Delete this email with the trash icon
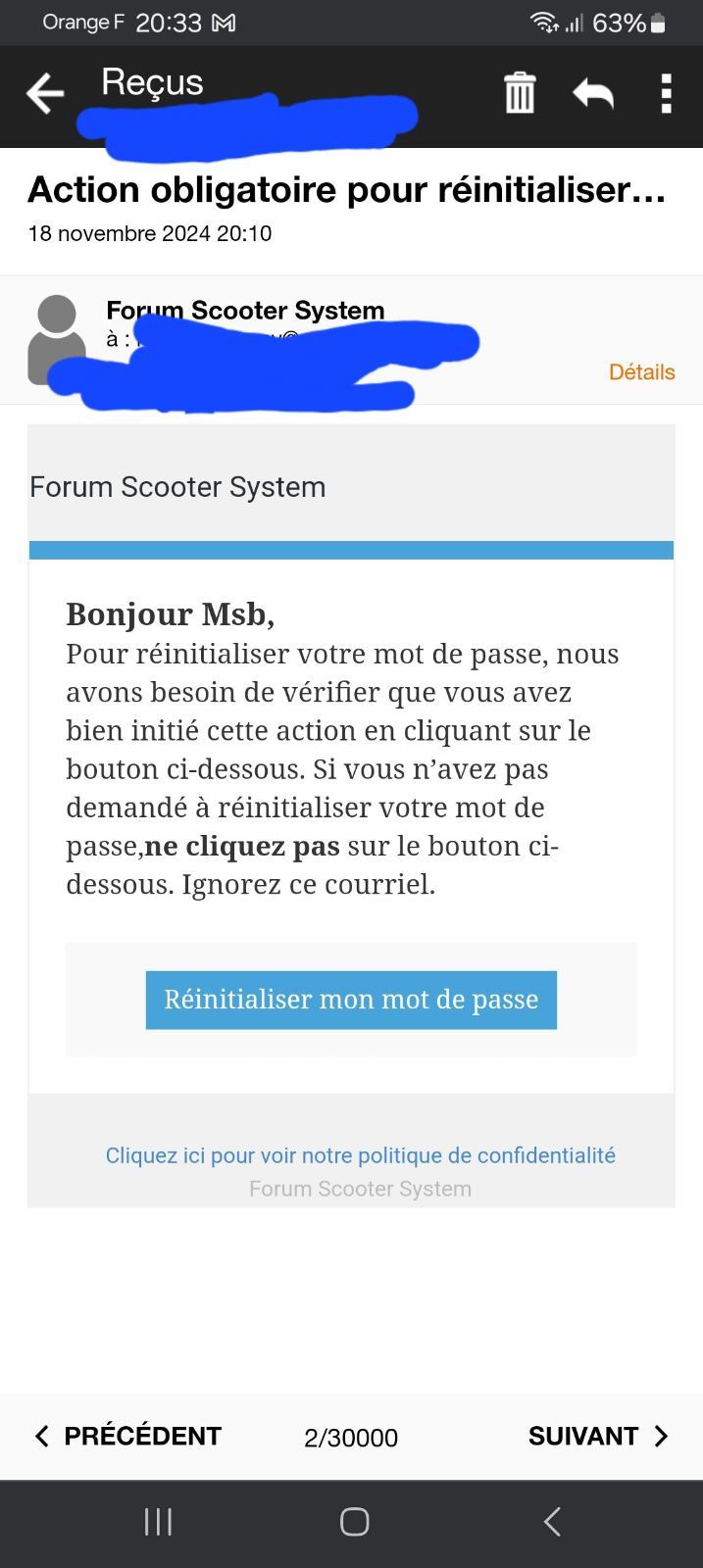703x1568 pixels. pyautogui.click(x=520, y=93)
